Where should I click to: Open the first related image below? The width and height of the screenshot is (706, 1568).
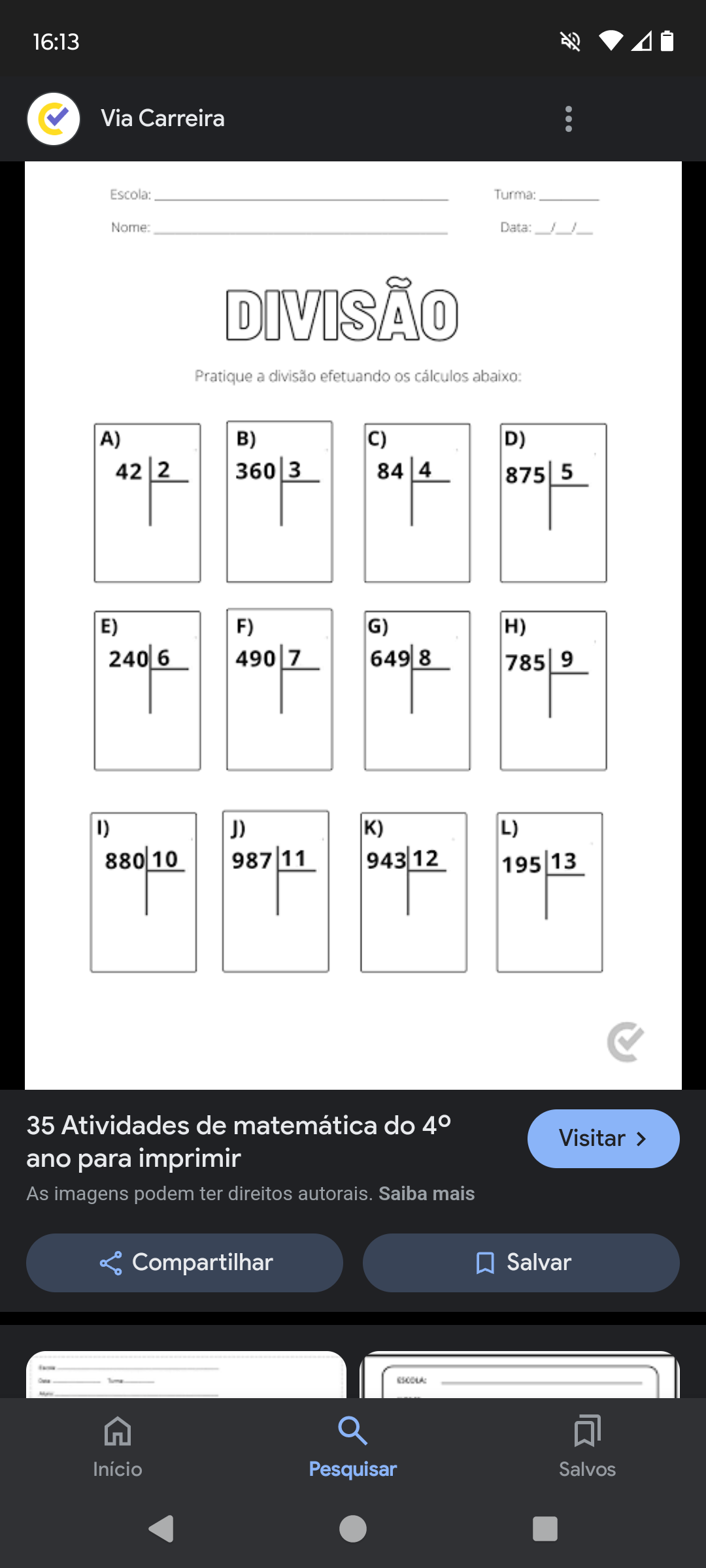186,1375
